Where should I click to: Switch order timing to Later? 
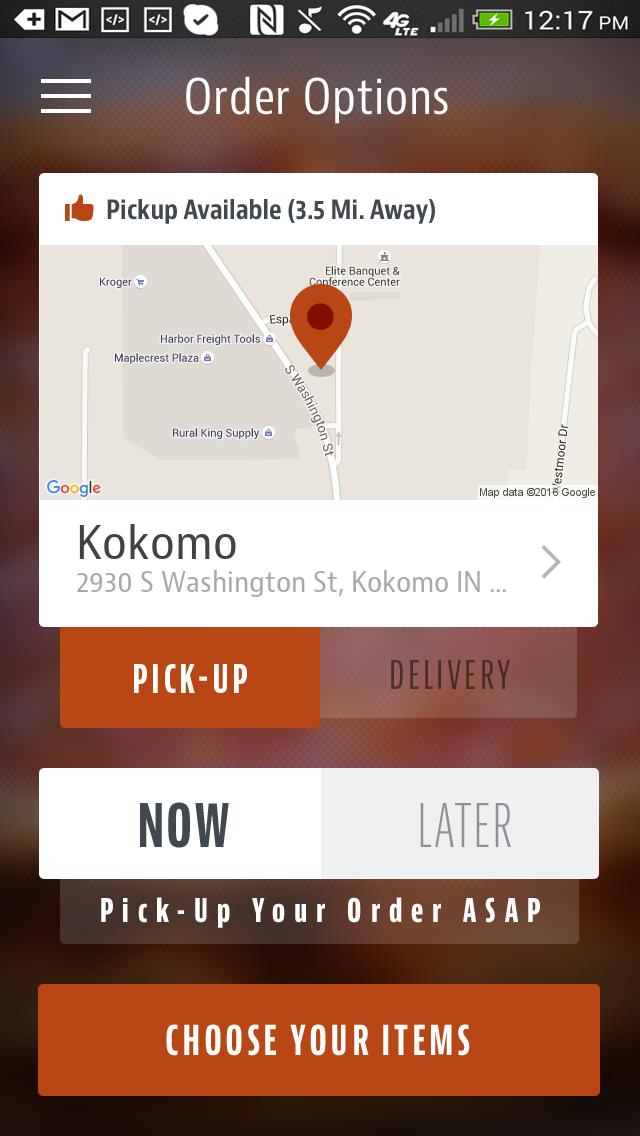pyautogui.click(x=461, y=824)
